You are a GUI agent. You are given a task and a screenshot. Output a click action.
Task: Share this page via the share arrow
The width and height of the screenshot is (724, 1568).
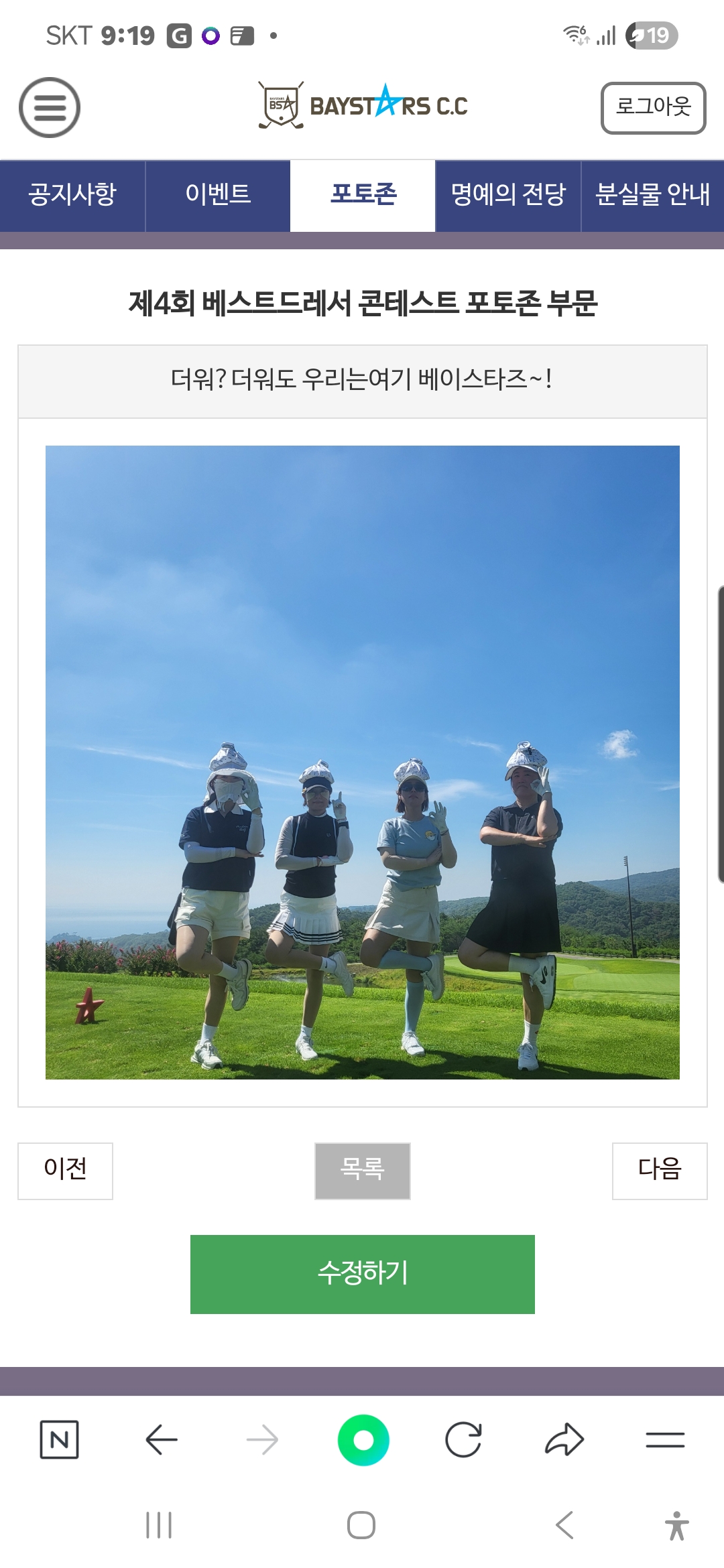click(564, 1439)
